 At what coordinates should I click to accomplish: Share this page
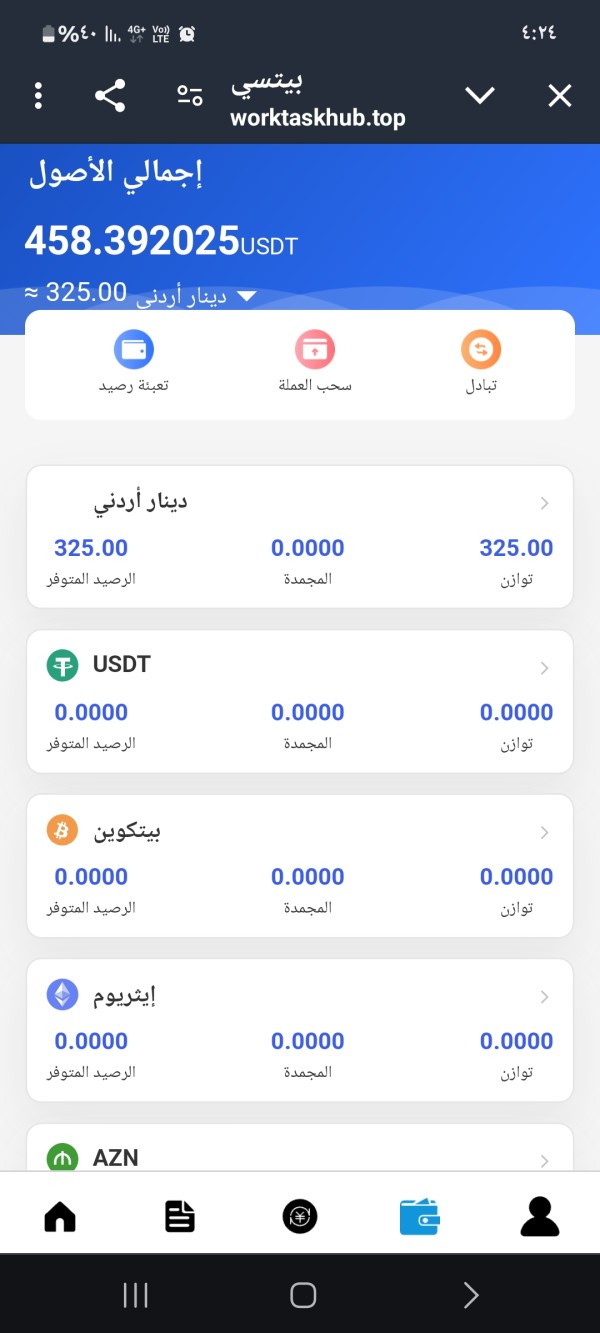(110, 96)
